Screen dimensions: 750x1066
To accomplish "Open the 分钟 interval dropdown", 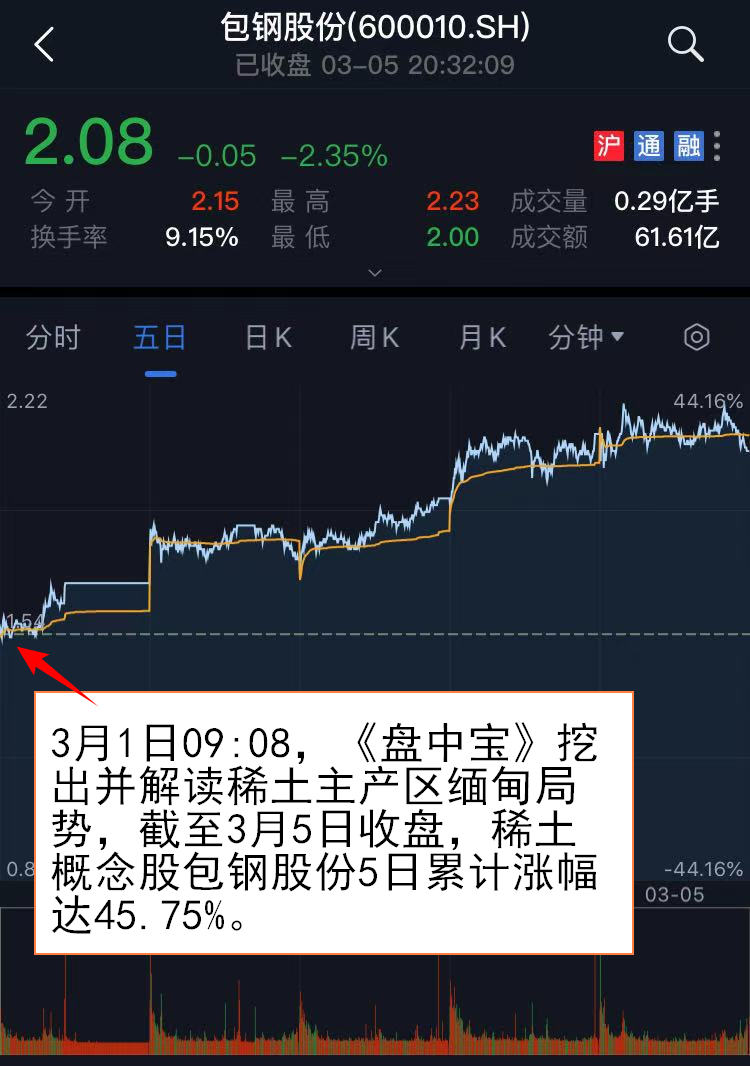I will point(586,338).
